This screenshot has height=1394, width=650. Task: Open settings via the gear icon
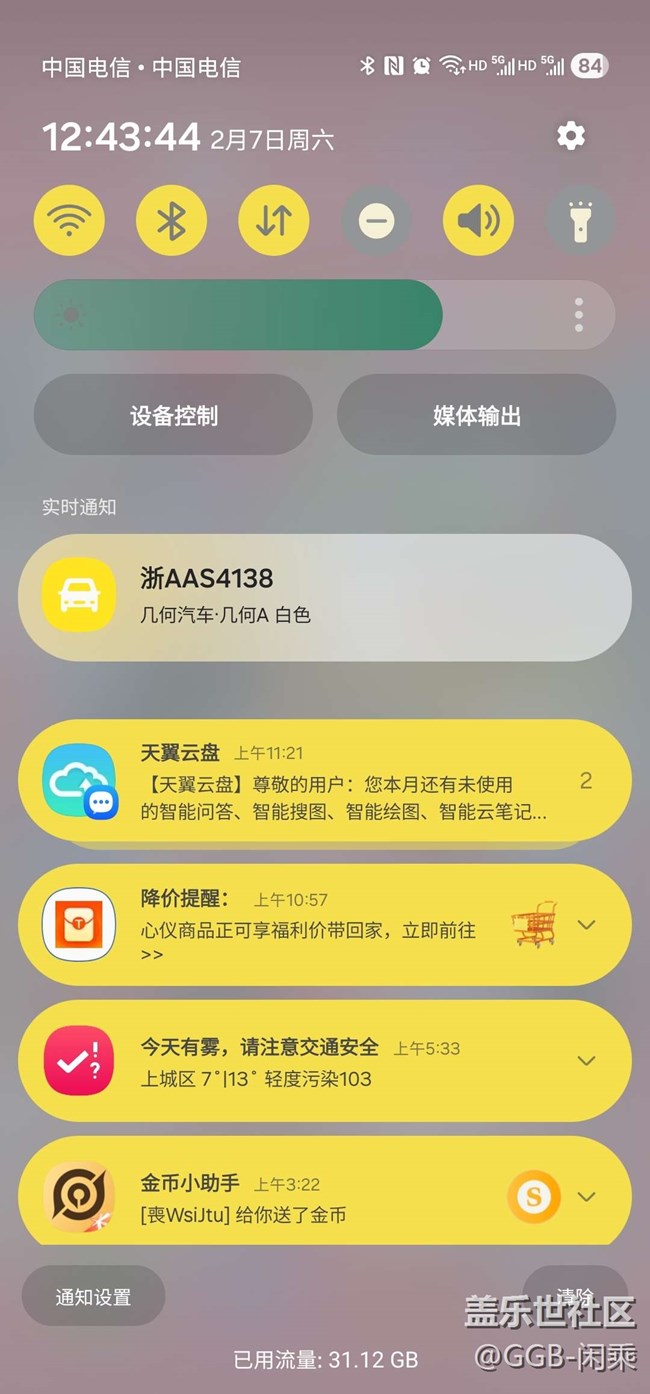(x=571, y=136)
